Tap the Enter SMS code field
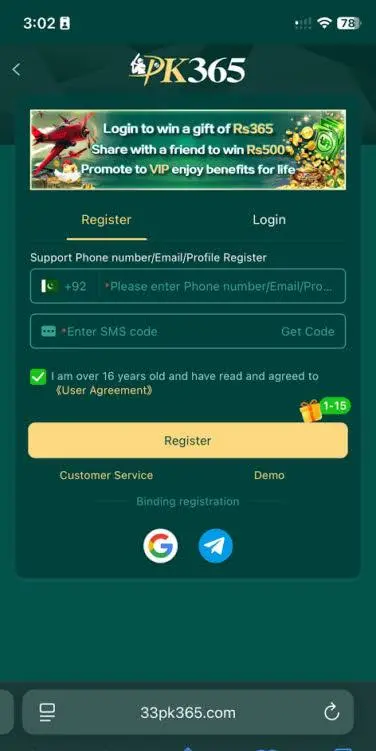This screenshot has width=376, height=751. pyautogui.click(x=158, y=331)
